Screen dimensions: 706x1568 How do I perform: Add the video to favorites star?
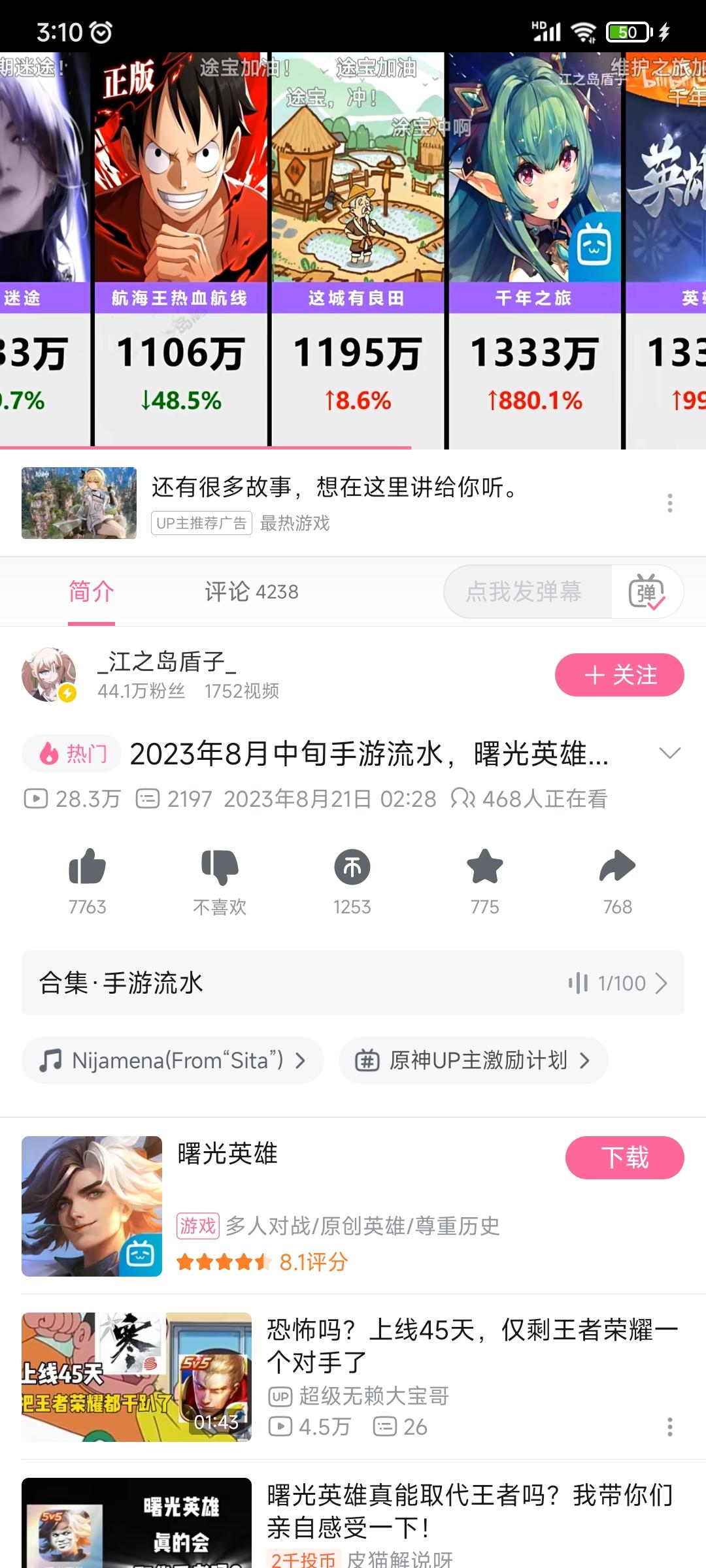click(x=484, y=868)
